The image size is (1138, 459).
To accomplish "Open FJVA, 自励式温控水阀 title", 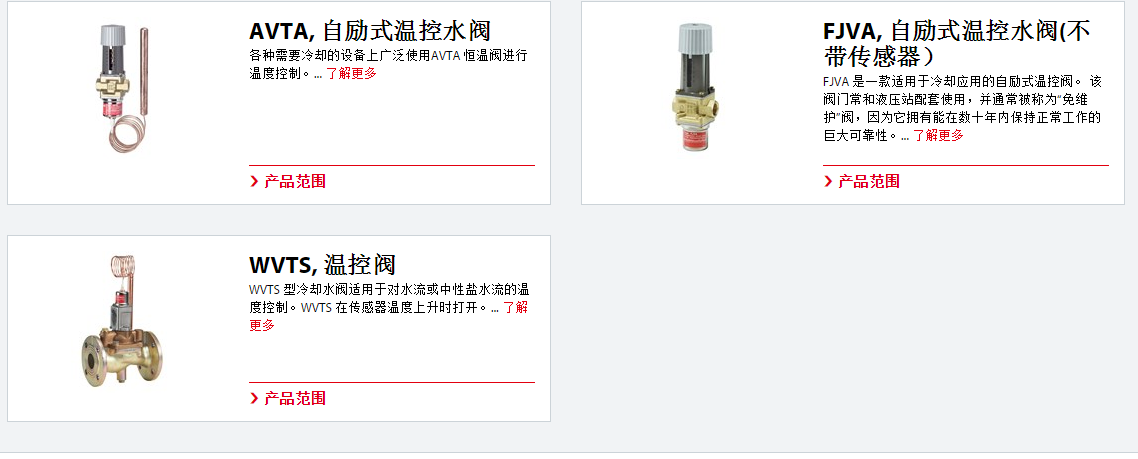I will pos(956,30).
